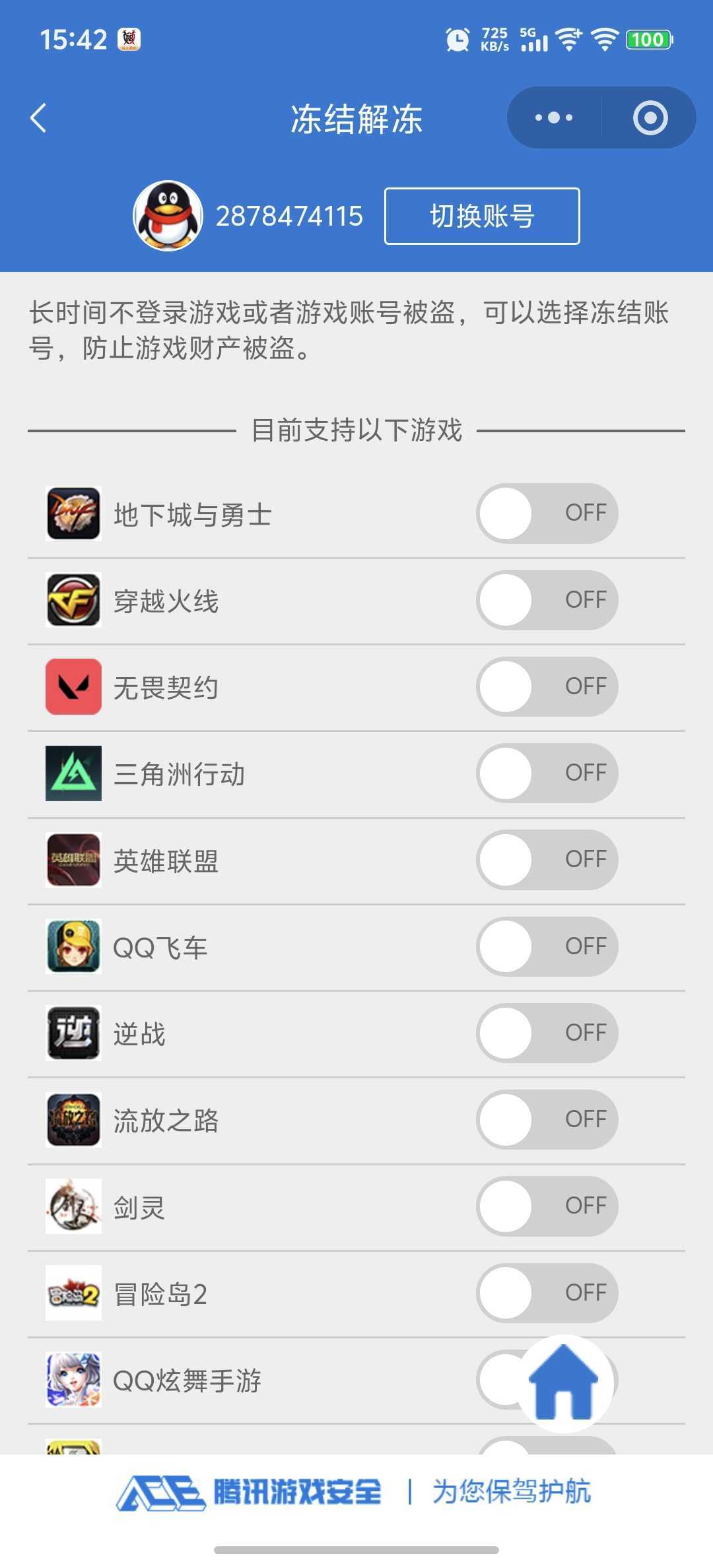Screen dimensions: 713x1568
Task: Open the mini program three-dot menu
Action: coord(554,118)
